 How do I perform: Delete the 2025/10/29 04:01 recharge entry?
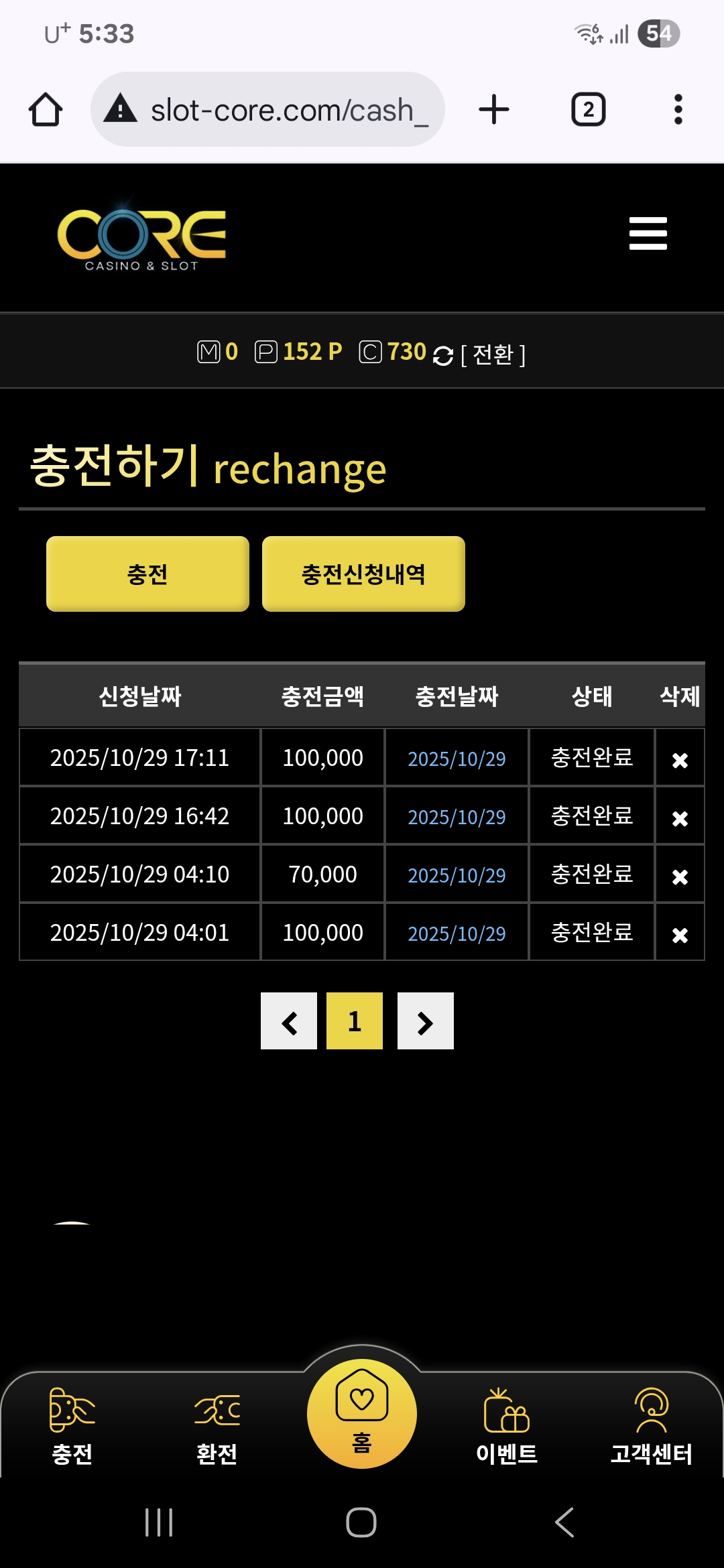click(680, 935)
